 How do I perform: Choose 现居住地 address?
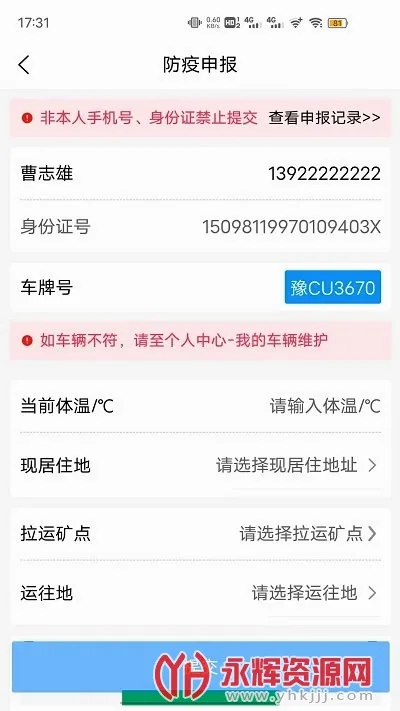click(200, 465)
